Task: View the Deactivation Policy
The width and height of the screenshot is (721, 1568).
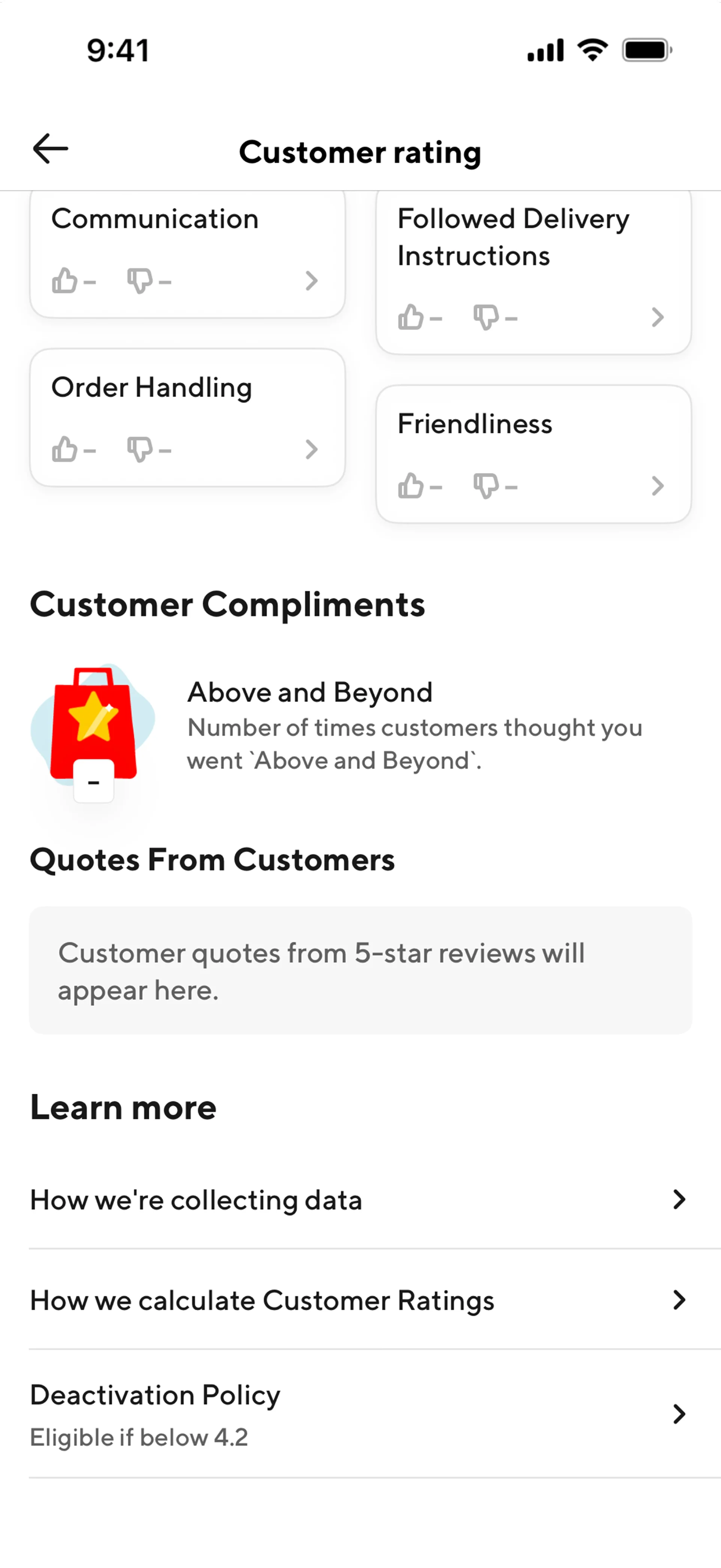Action: pyautogui.click(x=359, y=1414)
